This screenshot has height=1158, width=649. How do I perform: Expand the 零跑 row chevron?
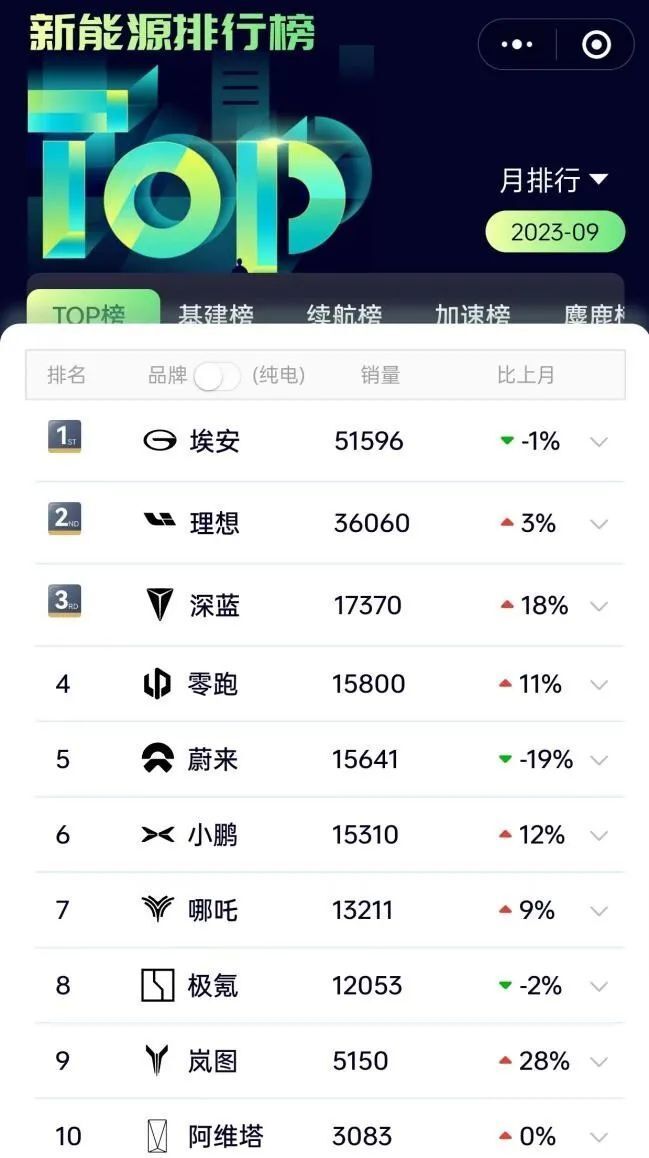pos(599,685)
